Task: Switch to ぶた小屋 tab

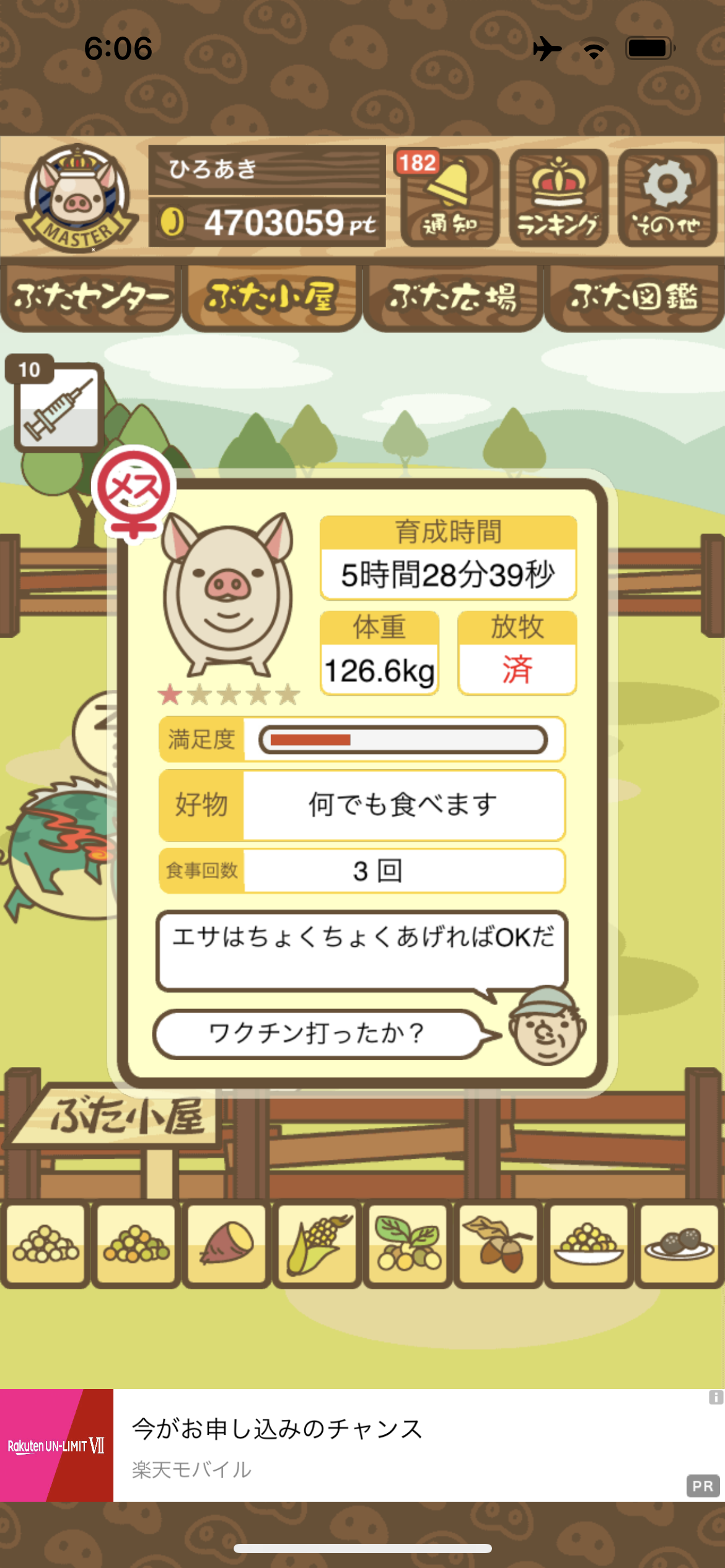Action: click(271, 298)
